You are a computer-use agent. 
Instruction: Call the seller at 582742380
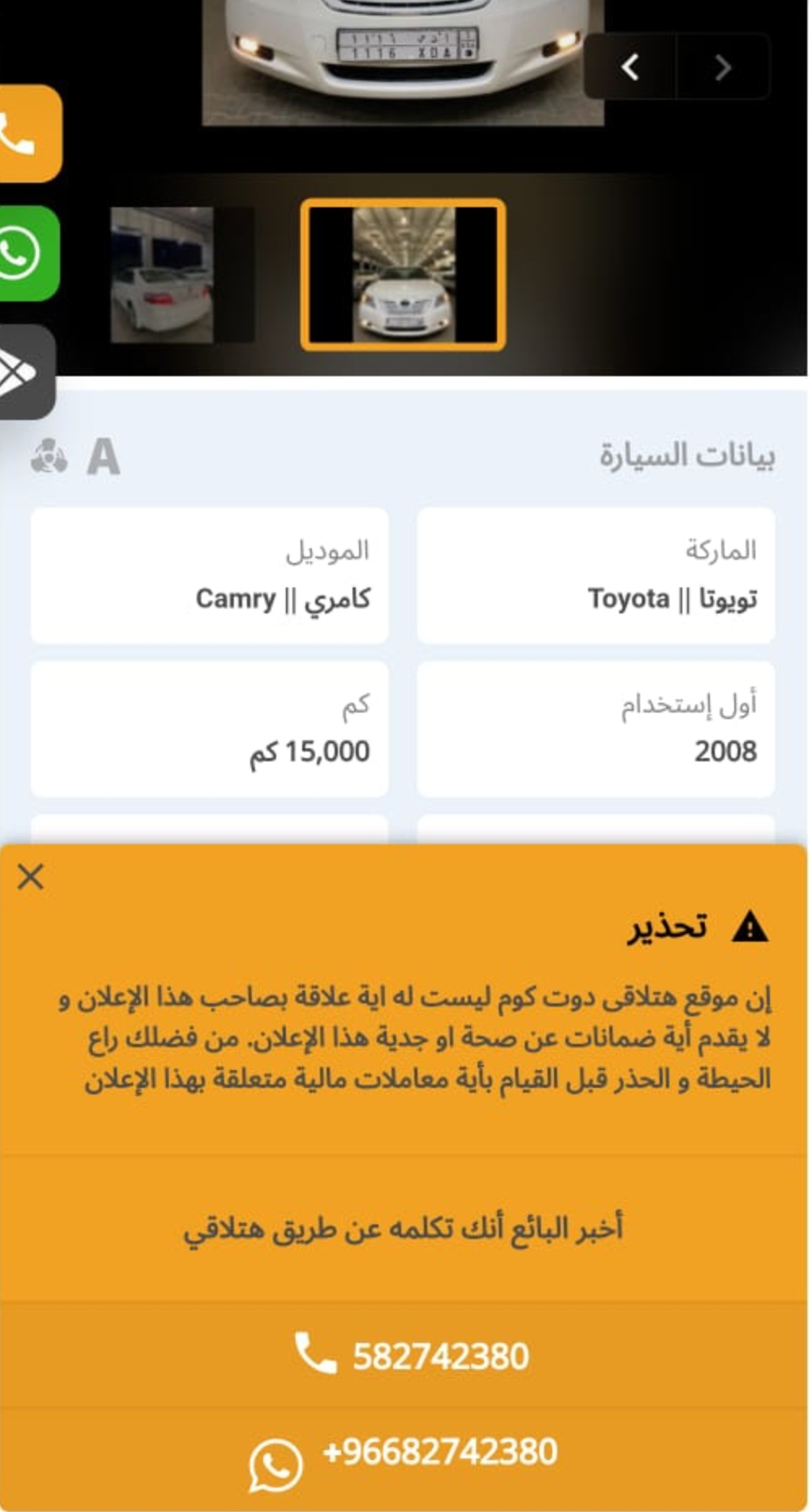coord(404,1355)
